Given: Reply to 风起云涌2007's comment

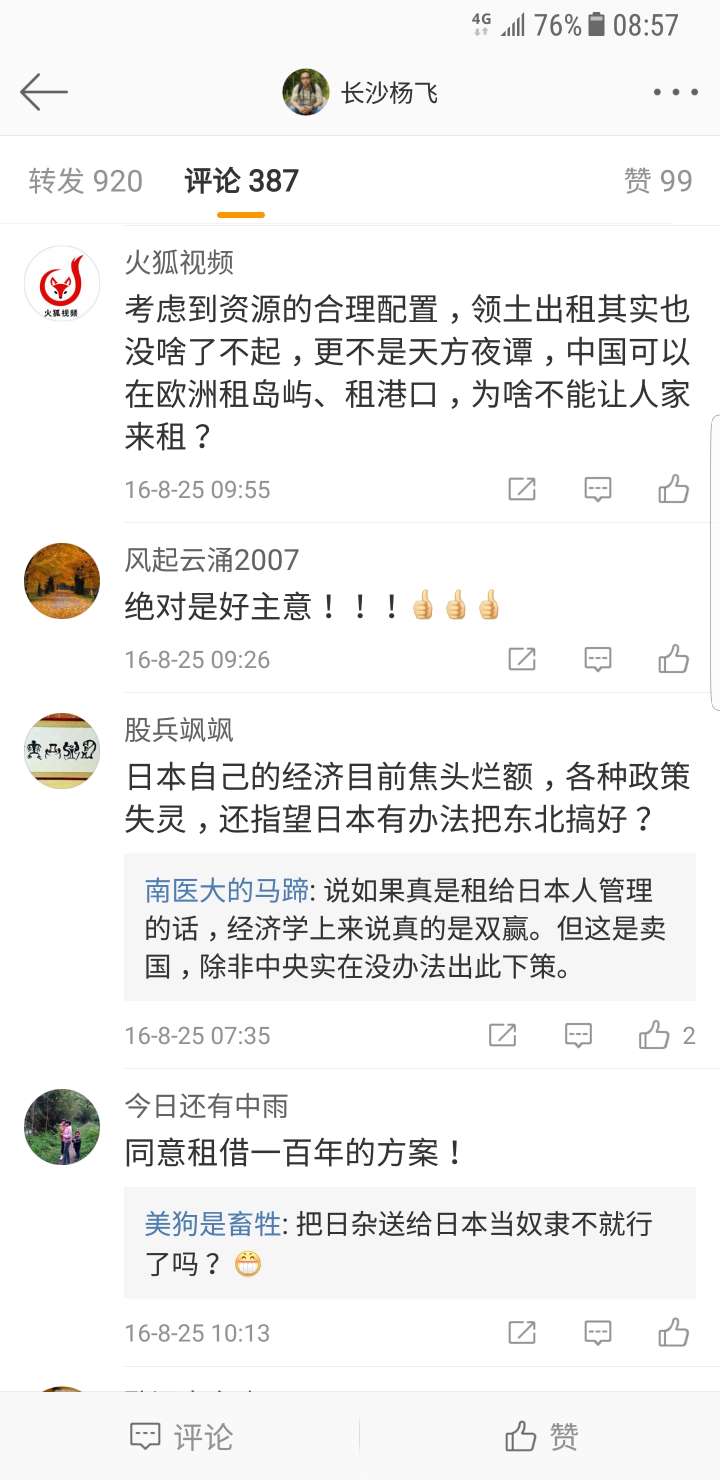Looking at the screenshot, I should (598, 659).
